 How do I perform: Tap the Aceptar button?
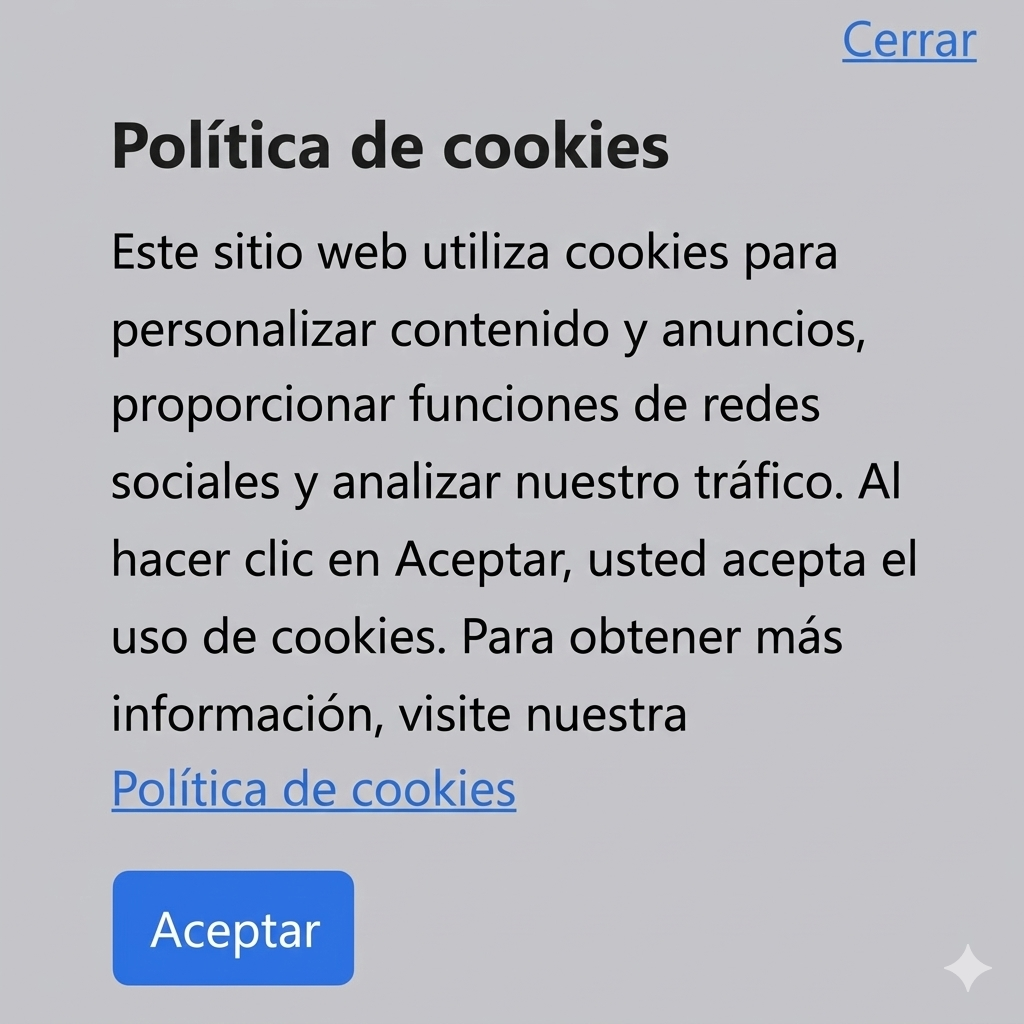point(234,929)
